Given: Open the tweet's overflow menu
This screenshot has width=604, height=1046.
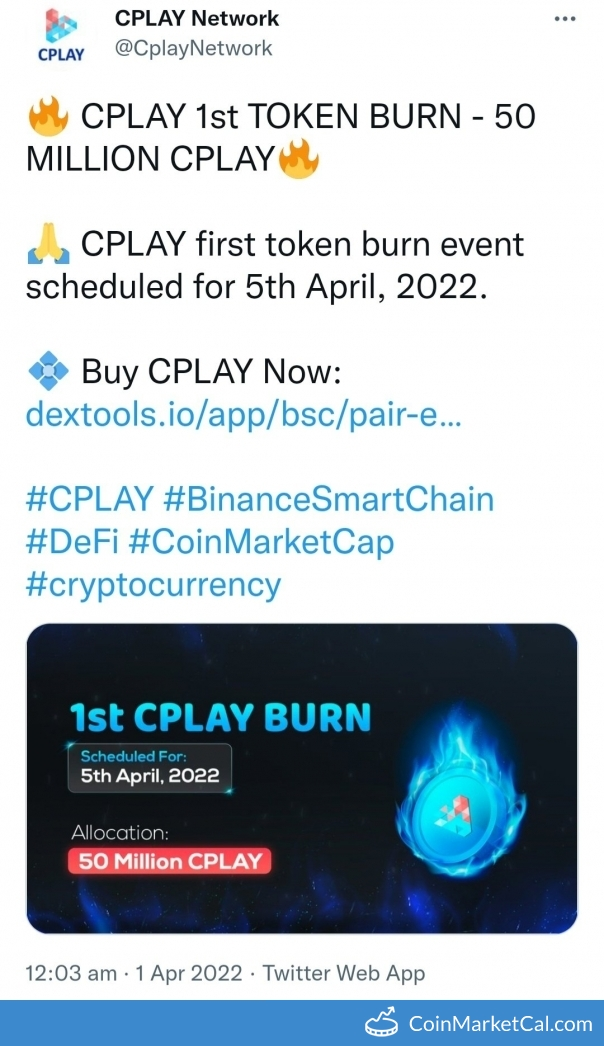Looking at the screenshot, I should click(x=565, y=19).
